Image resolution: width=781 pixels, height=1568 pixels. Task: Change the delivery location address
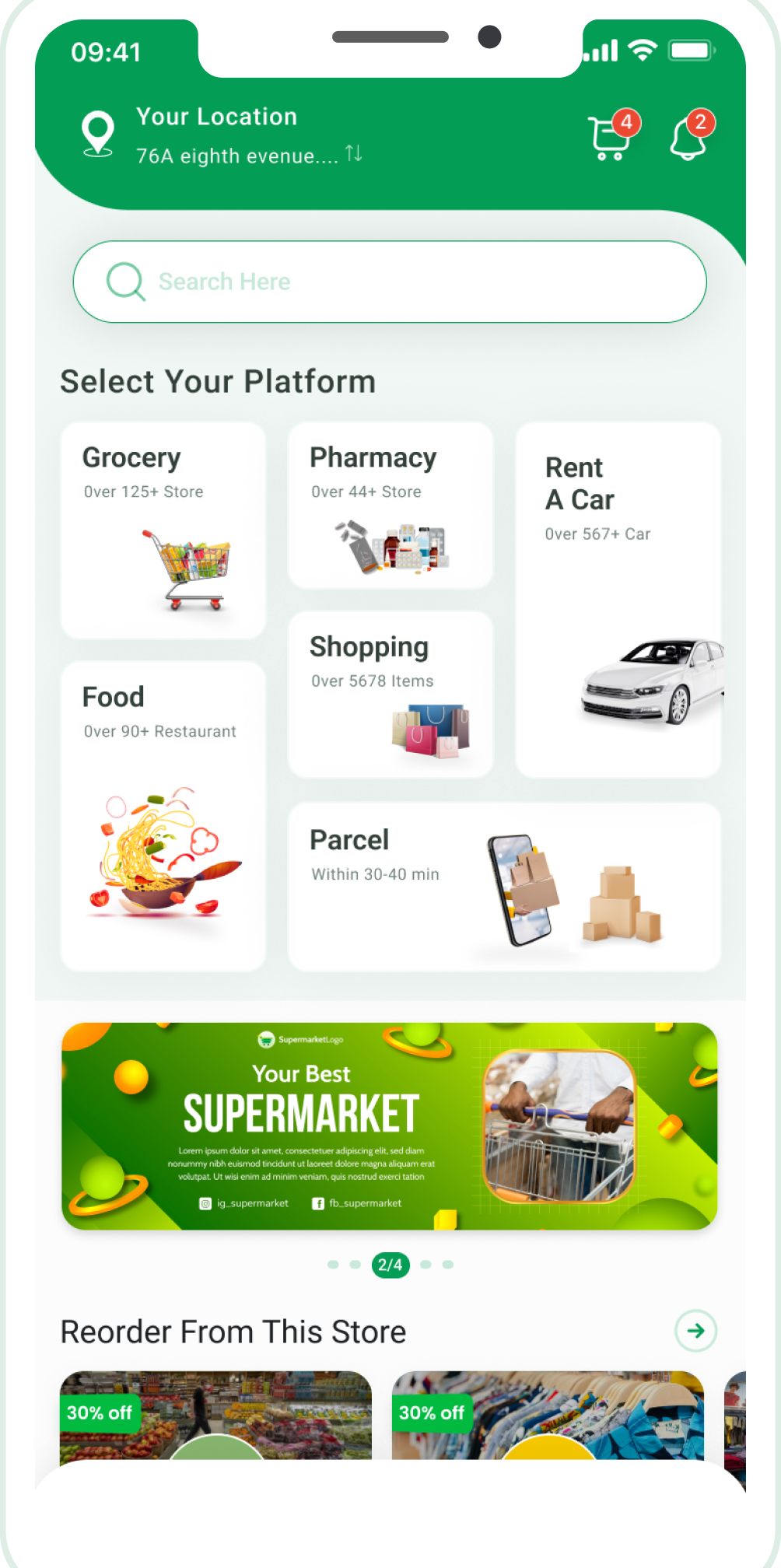pyautogui.click(x=247, y=156)
